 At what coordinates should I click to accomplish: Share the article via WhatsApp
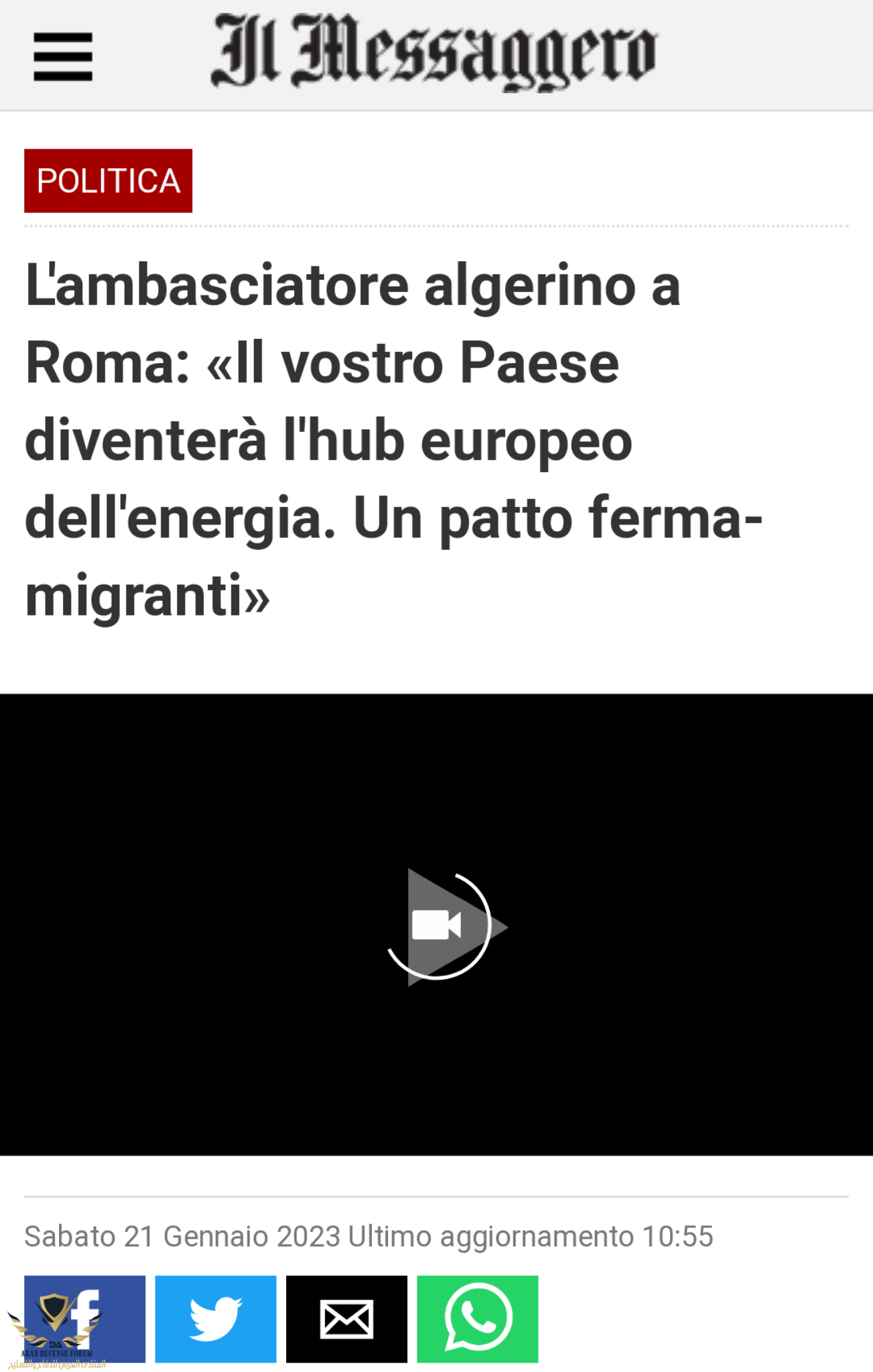point(477,1318)
